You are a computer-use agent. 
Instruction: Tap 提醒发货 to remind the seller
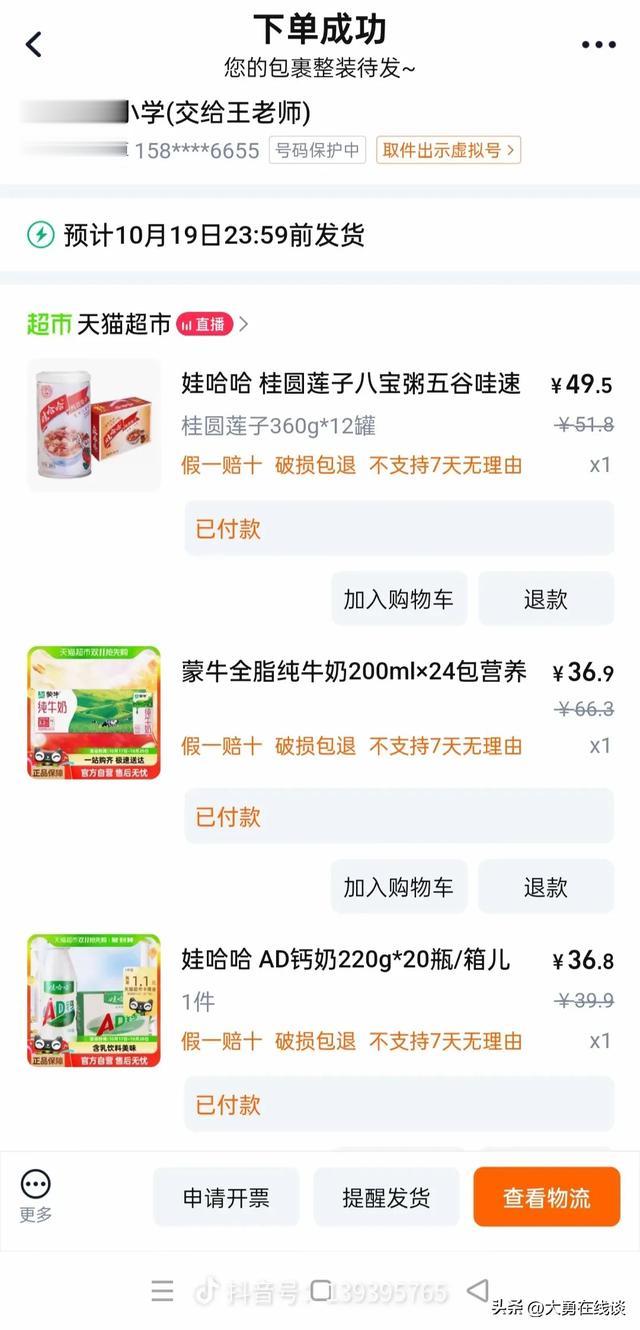coord(386,1197)
